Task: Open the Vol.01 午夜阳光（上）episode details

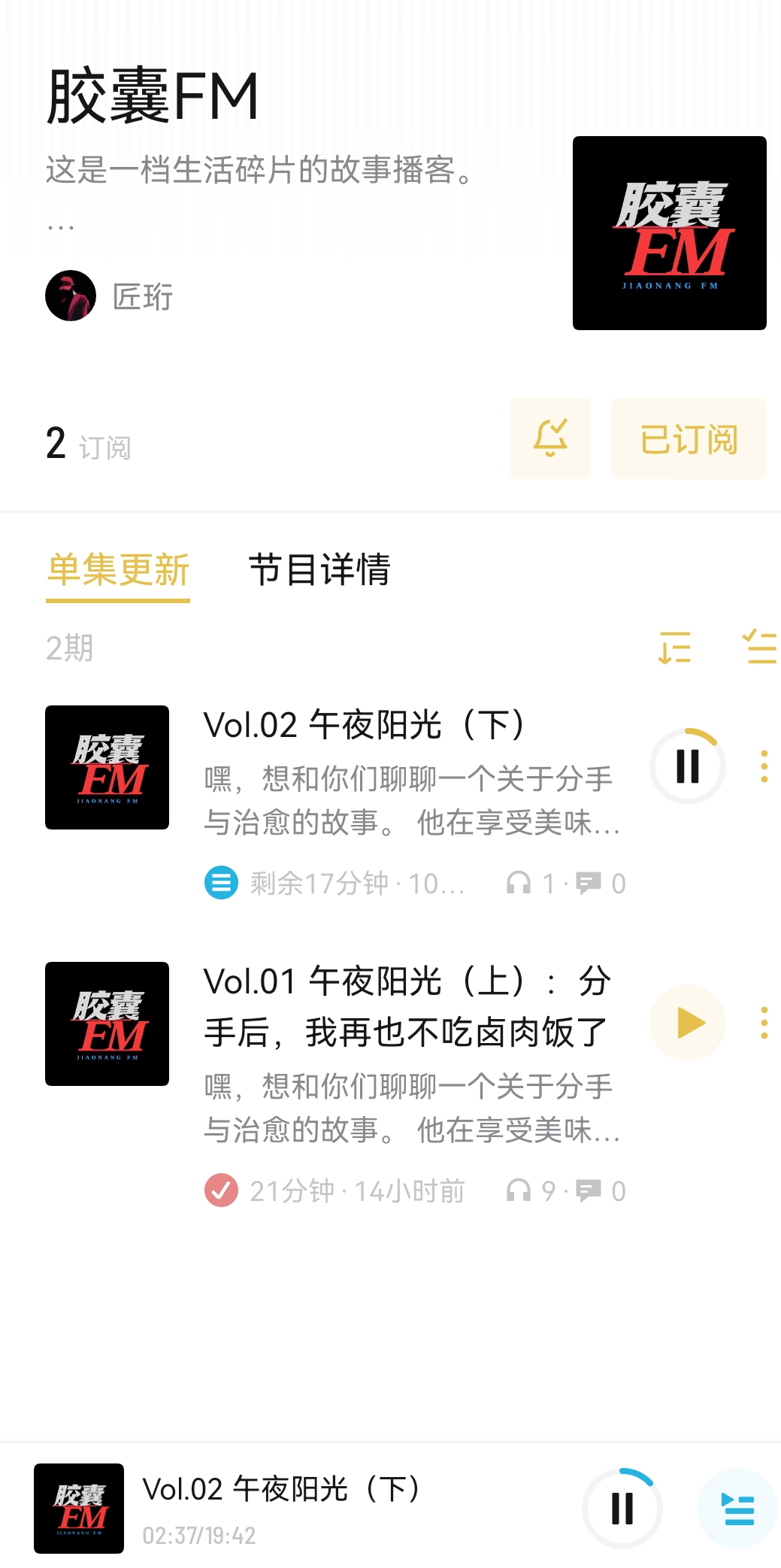Action: [406, 1008]
